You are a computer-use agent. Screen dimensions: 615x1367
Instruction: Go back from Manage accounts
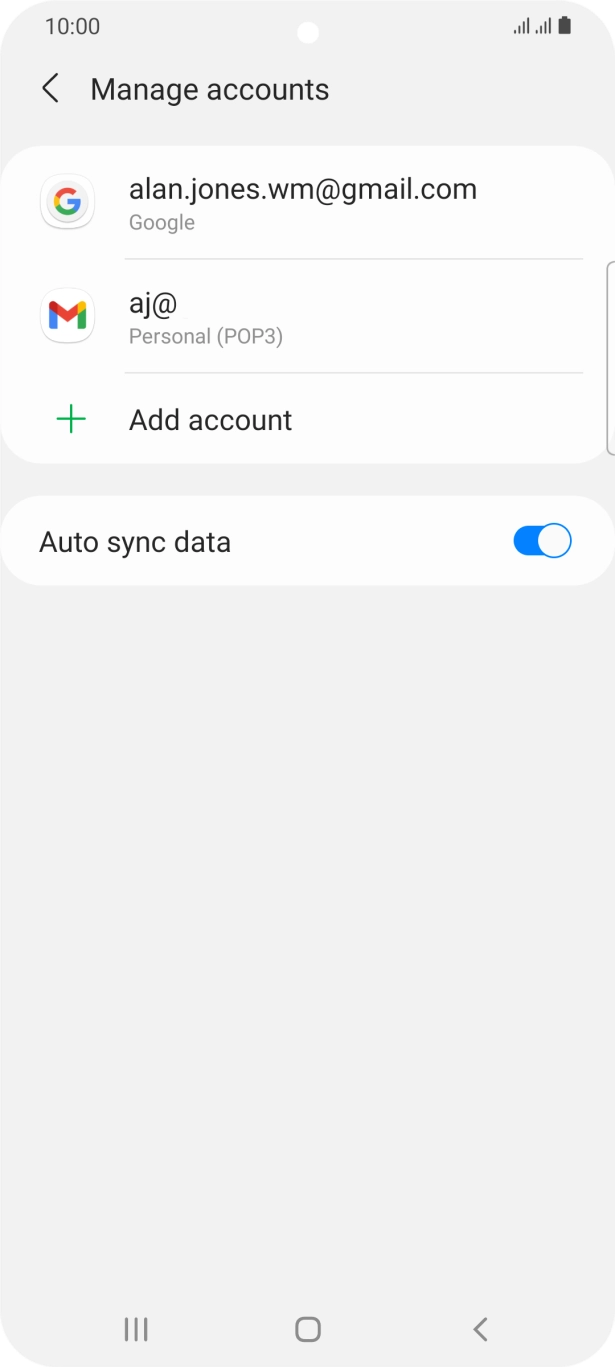click(x=50, y=89)
